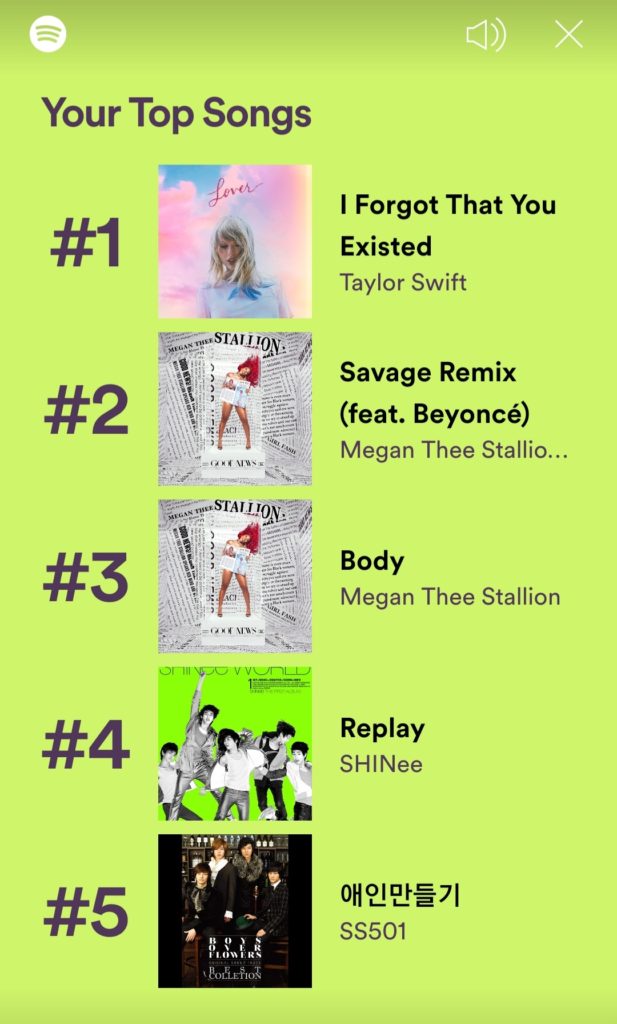The image size is (617, 1024).
Task: Mute the Wrapped story sound
Action: click(486, 35)
